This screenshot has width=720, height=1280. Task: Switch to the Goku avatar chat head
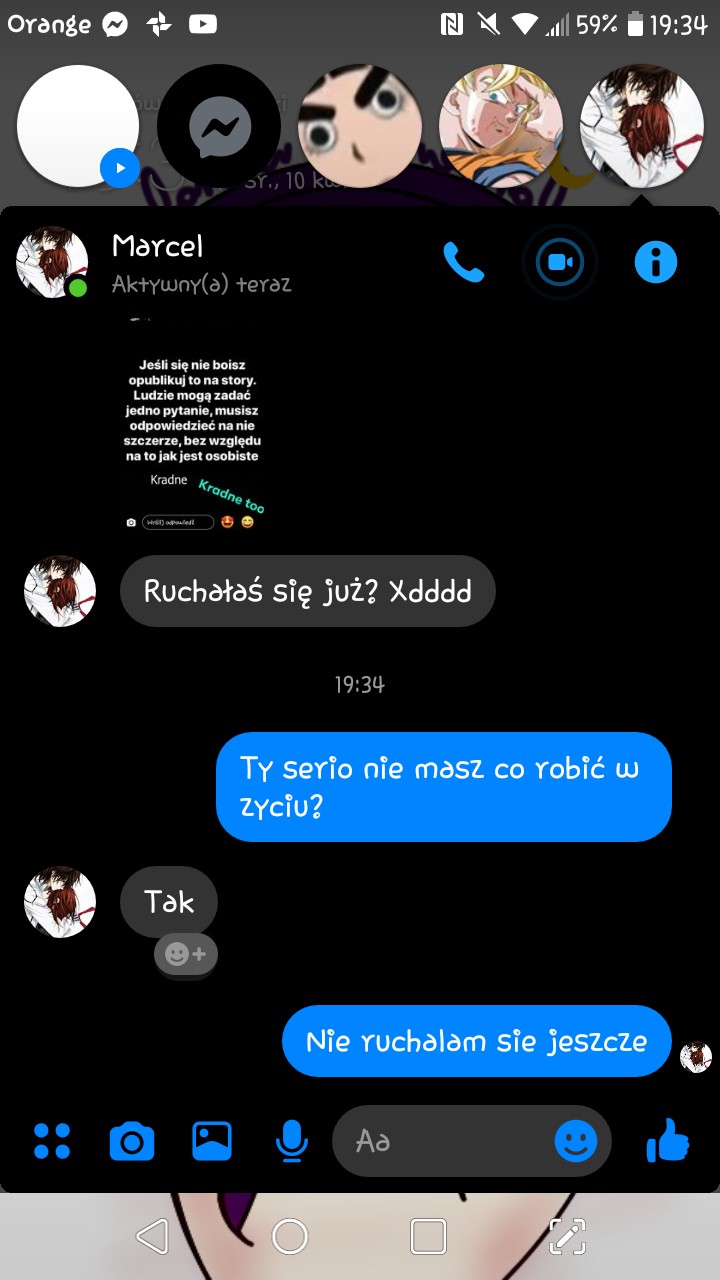click(500, 127)
